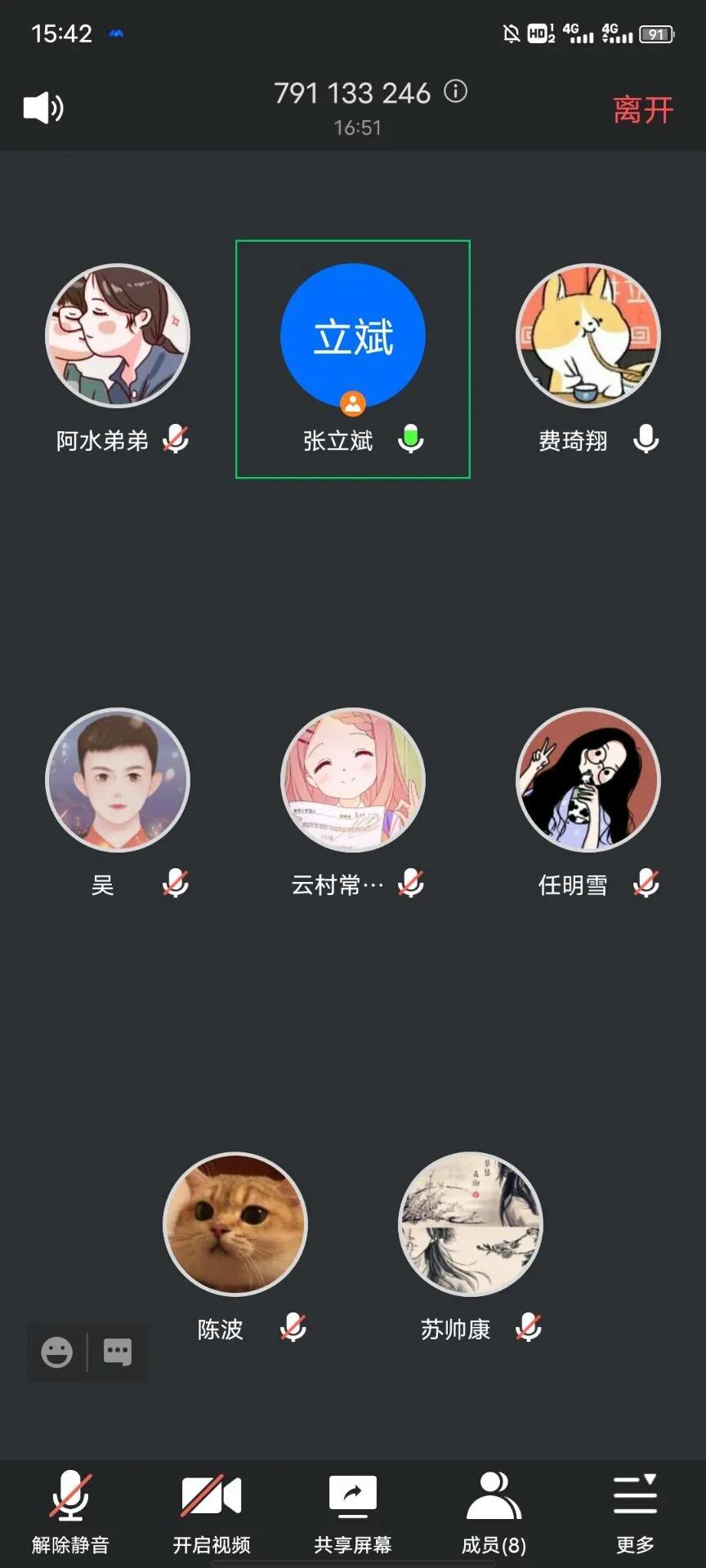
Task: Open the emoji reactions smiley
Action: (57, 1352)
